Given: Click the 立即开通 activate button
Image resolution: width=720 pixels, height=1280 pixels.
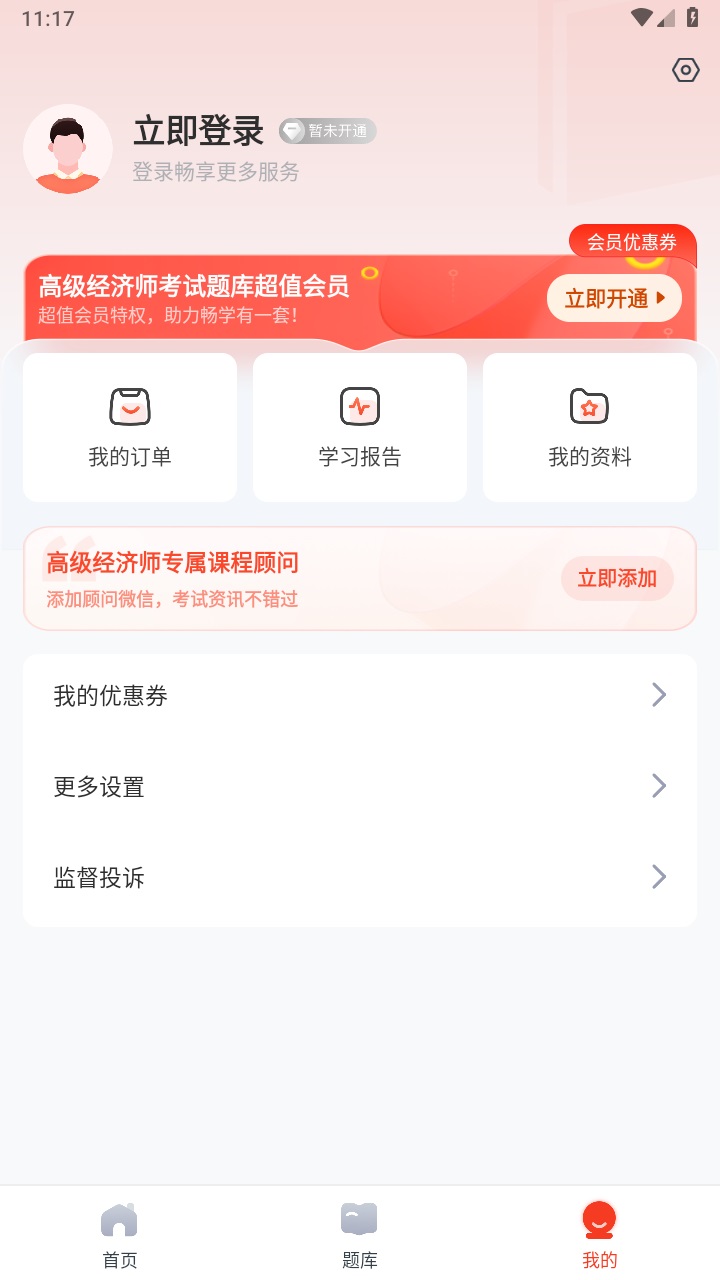Looking at the screenshot, I should point(614,297).
